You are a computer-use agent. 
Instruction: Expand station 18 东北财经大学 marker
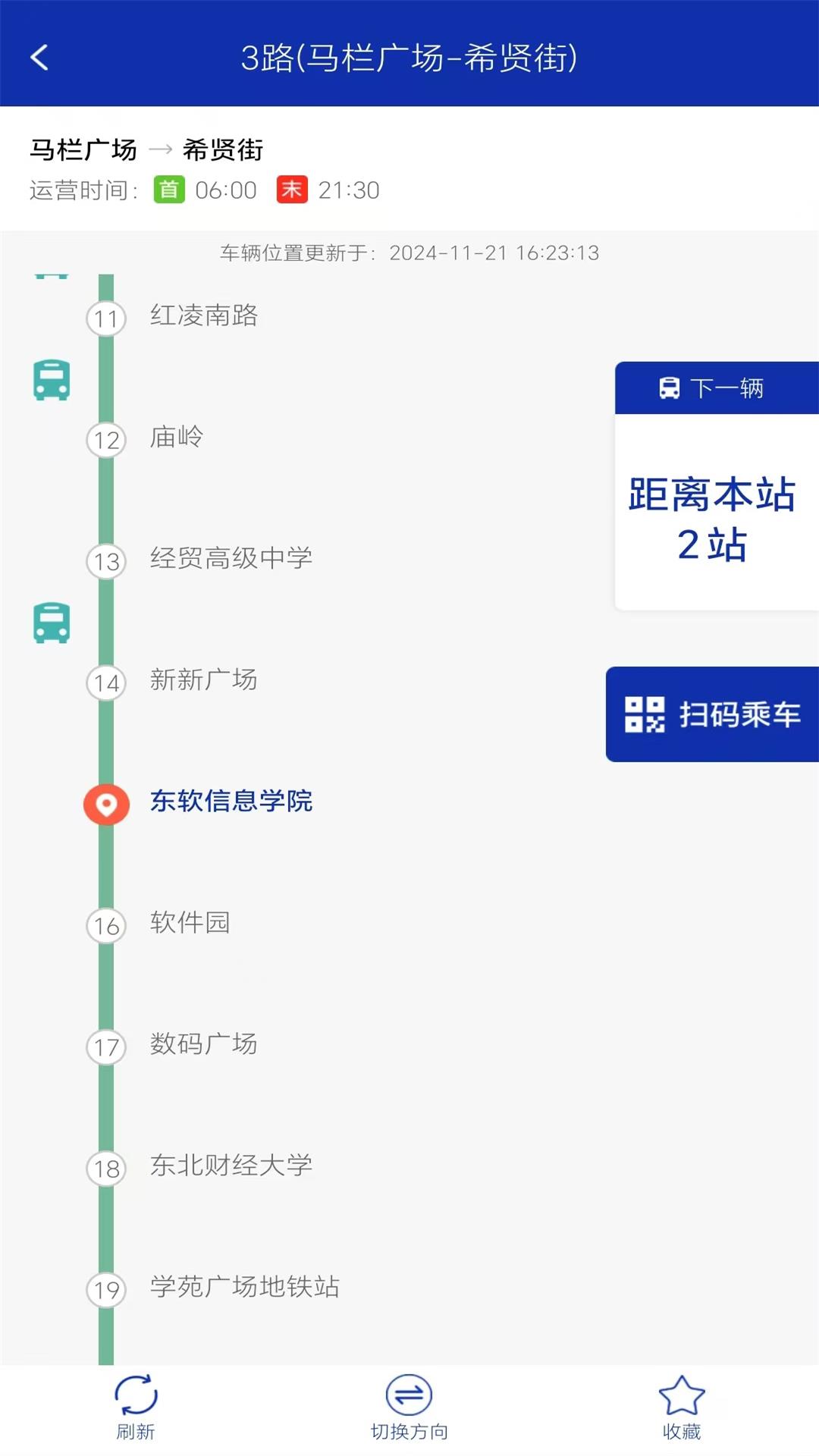pyautogui.click(x=106, y=1166)
